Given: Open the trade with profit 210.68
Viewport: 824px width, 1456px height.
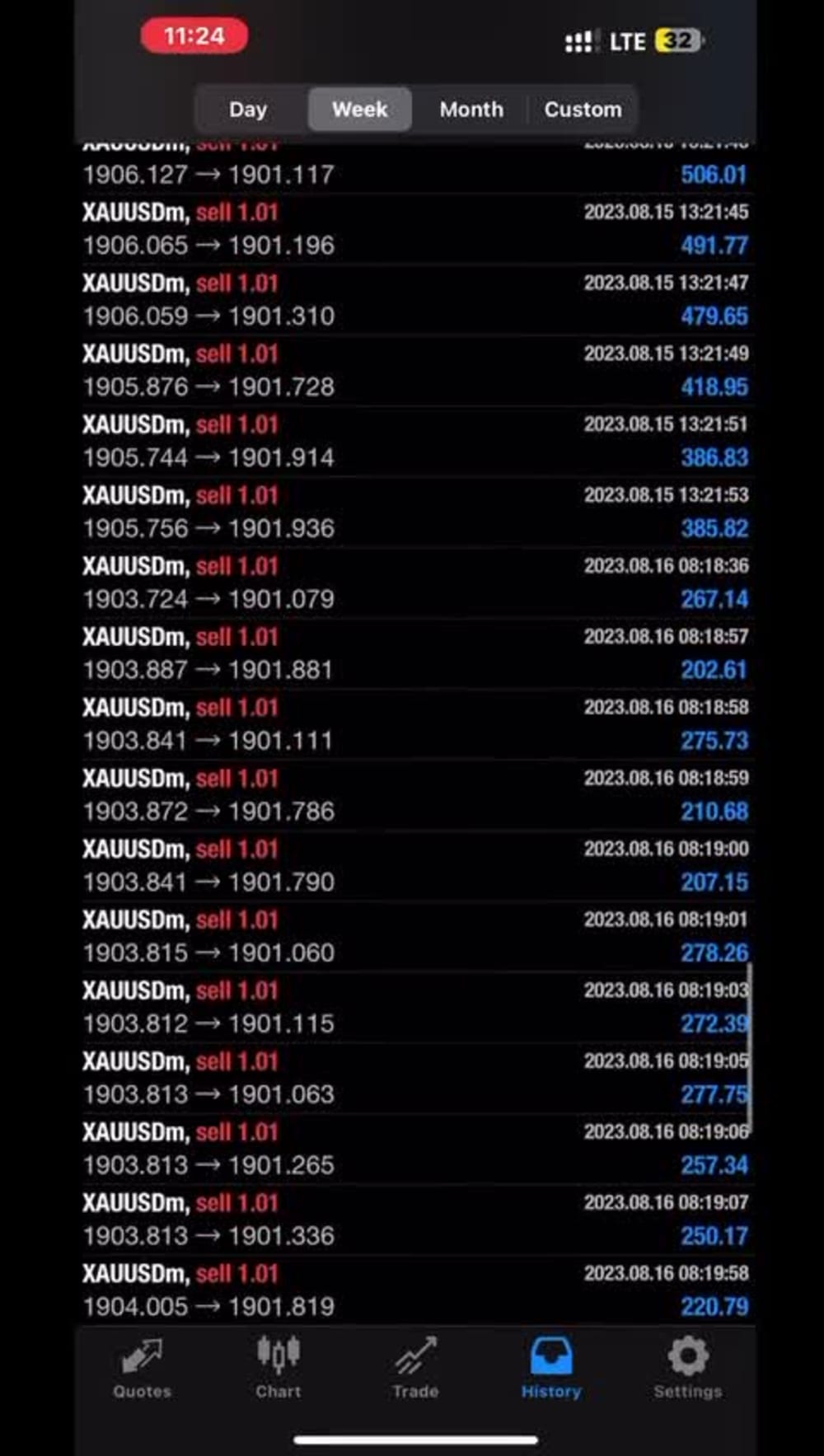Looking at the screenshot, I should click(x=415, y=795).
